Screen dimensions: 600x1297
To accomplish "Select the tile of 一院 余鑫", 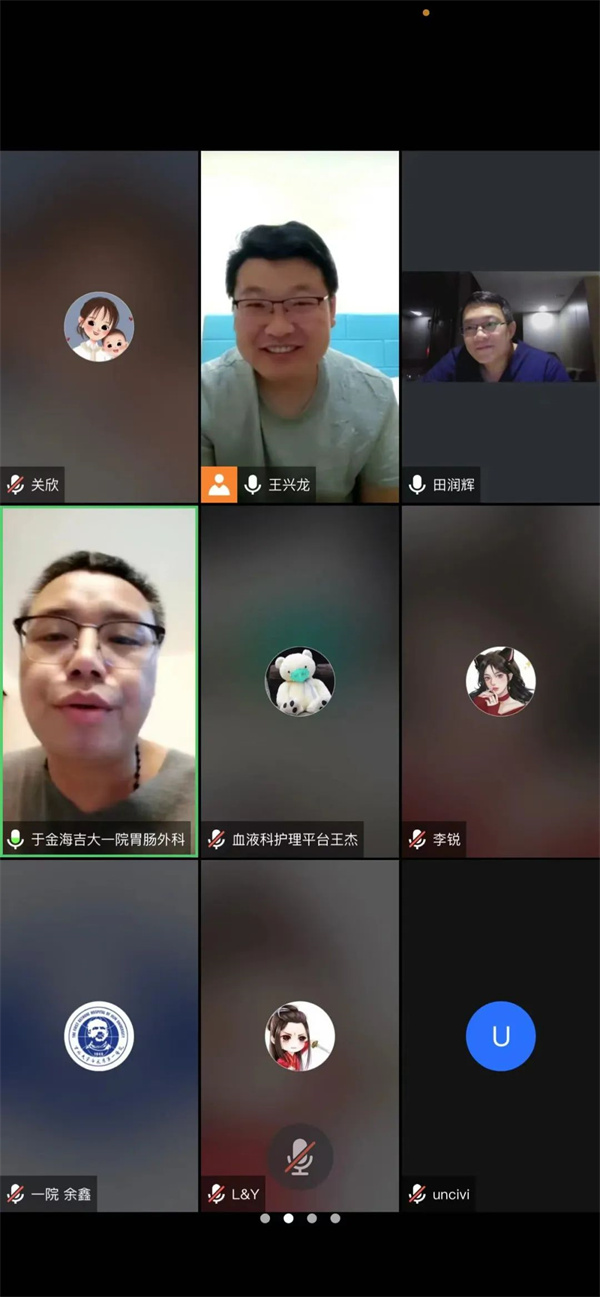I will (x=99, y=1035).
